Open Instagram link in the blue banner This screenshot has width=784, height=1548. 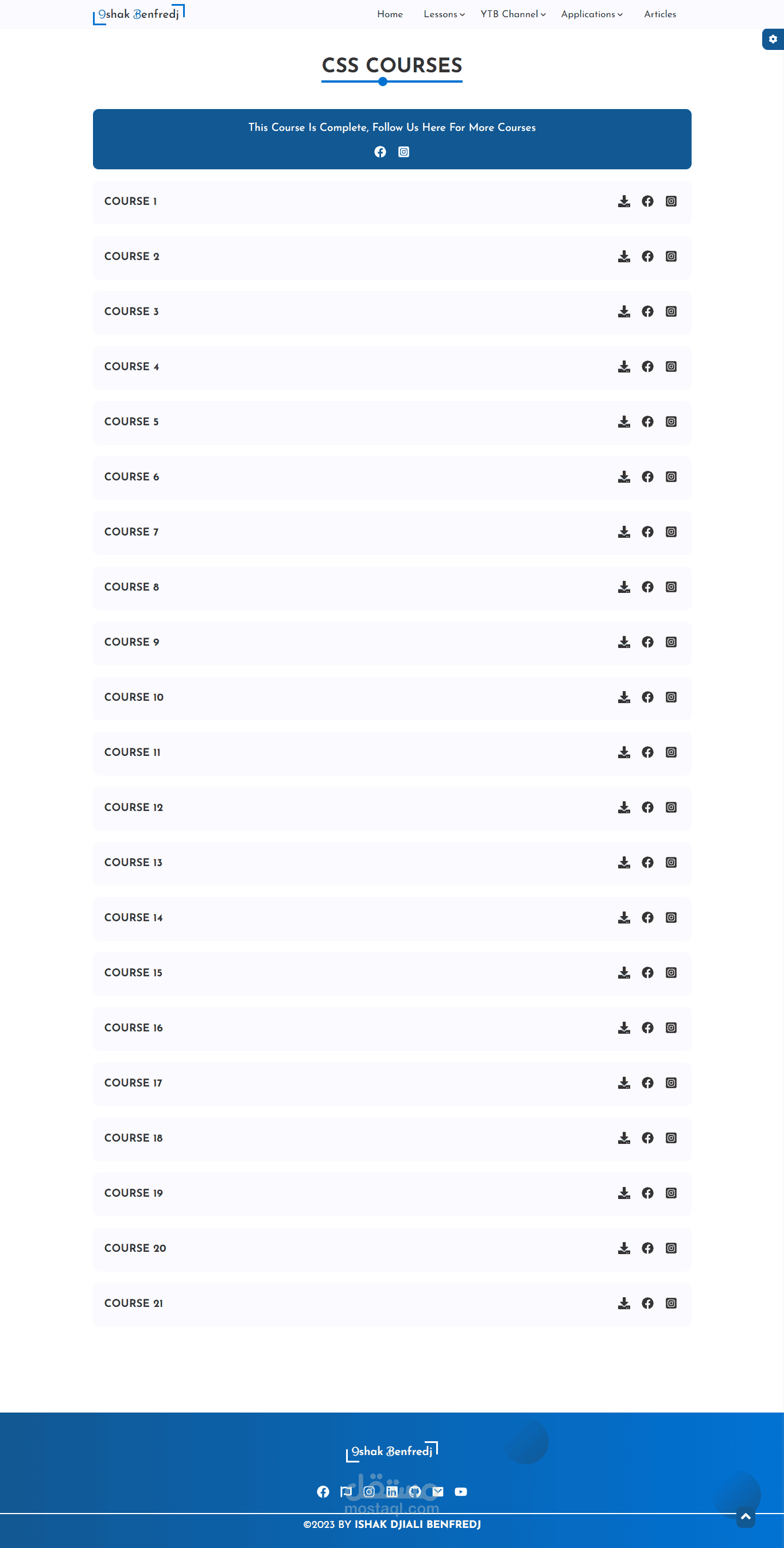pos(403,152)
